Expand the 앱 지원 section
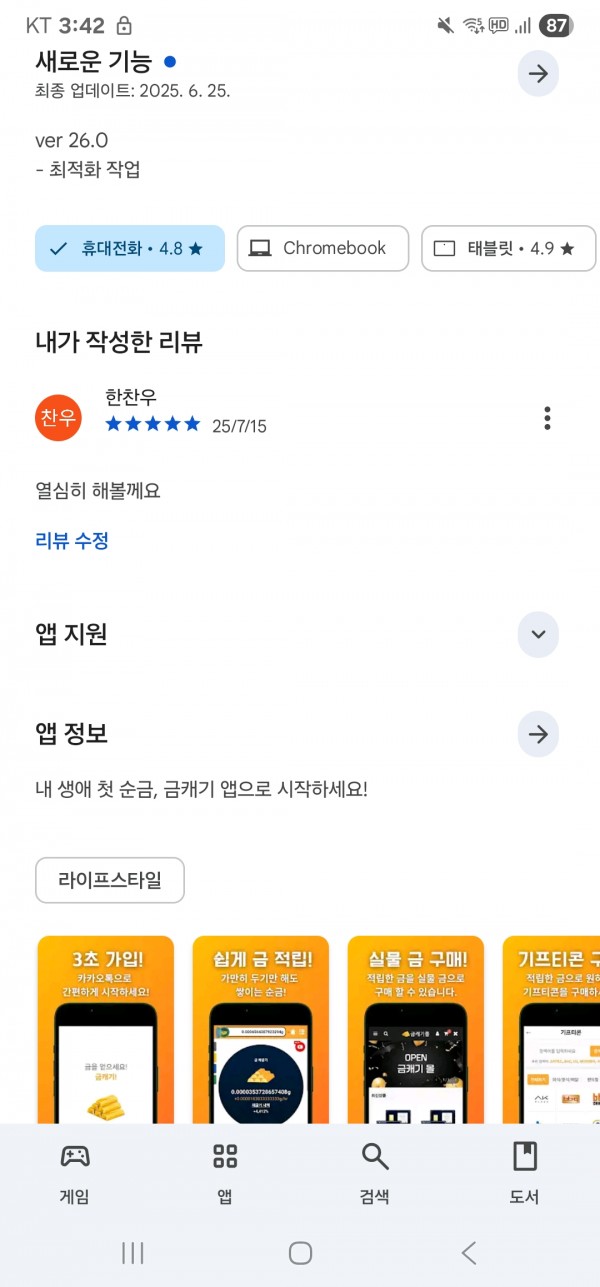600x1287 pixels. 538,634
